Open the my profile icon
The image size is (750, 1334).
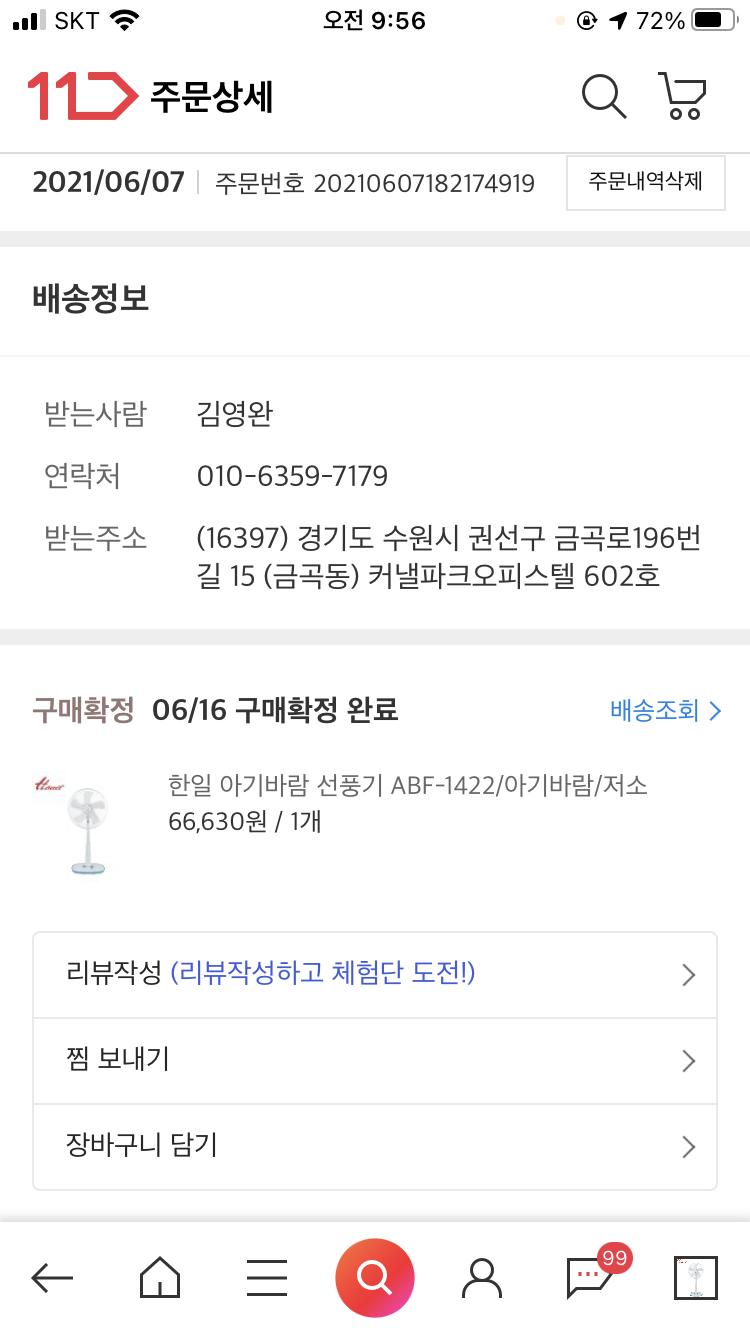[x=482, y=1277]
